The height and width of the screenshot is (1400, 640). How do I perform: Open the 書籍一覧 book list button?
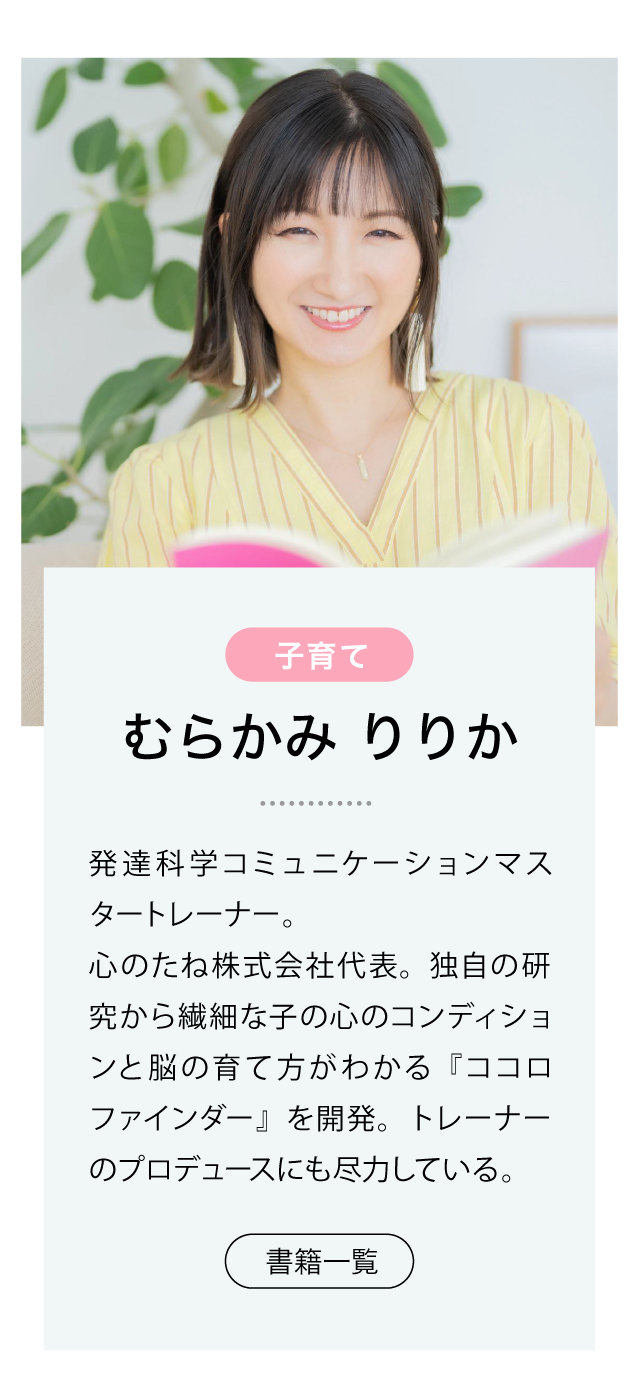[319, 1261]
